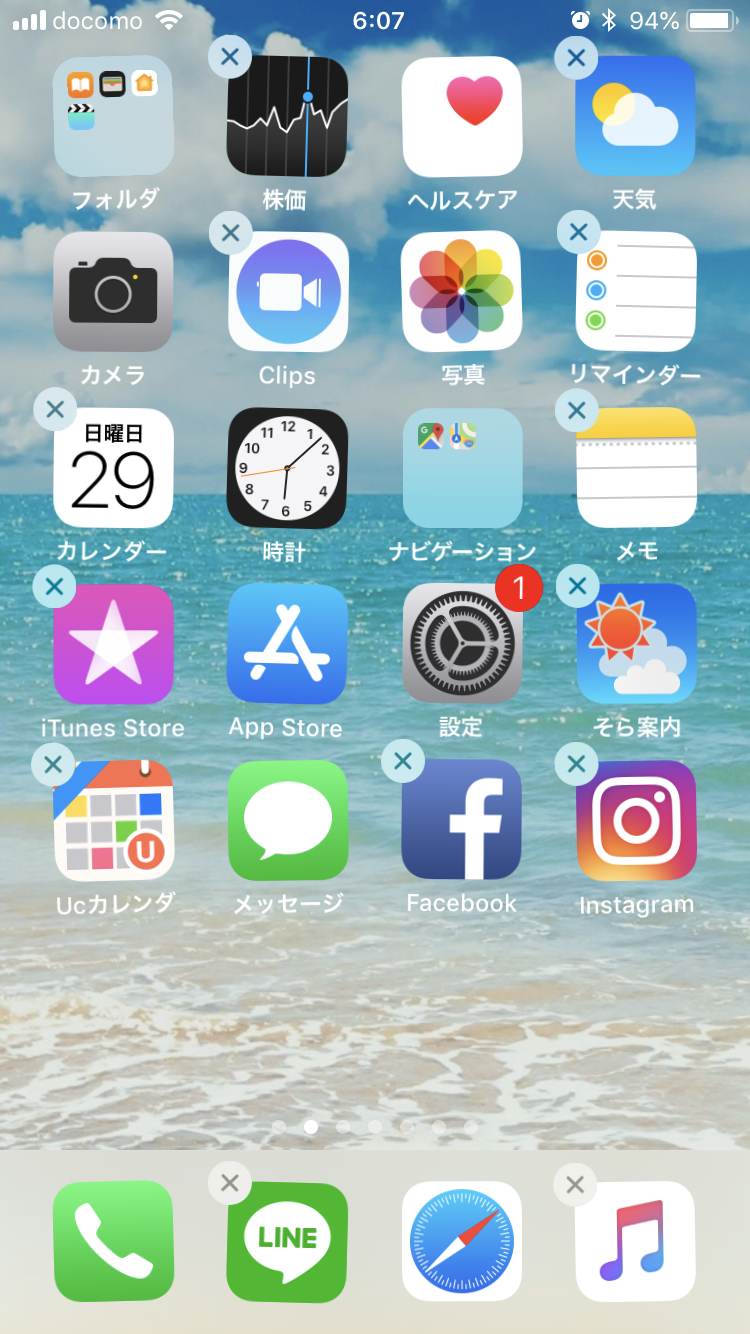The image size is (750, 1334).
Task: Tap the X to remove Ucカレンダー
Action: pos(54,763)
